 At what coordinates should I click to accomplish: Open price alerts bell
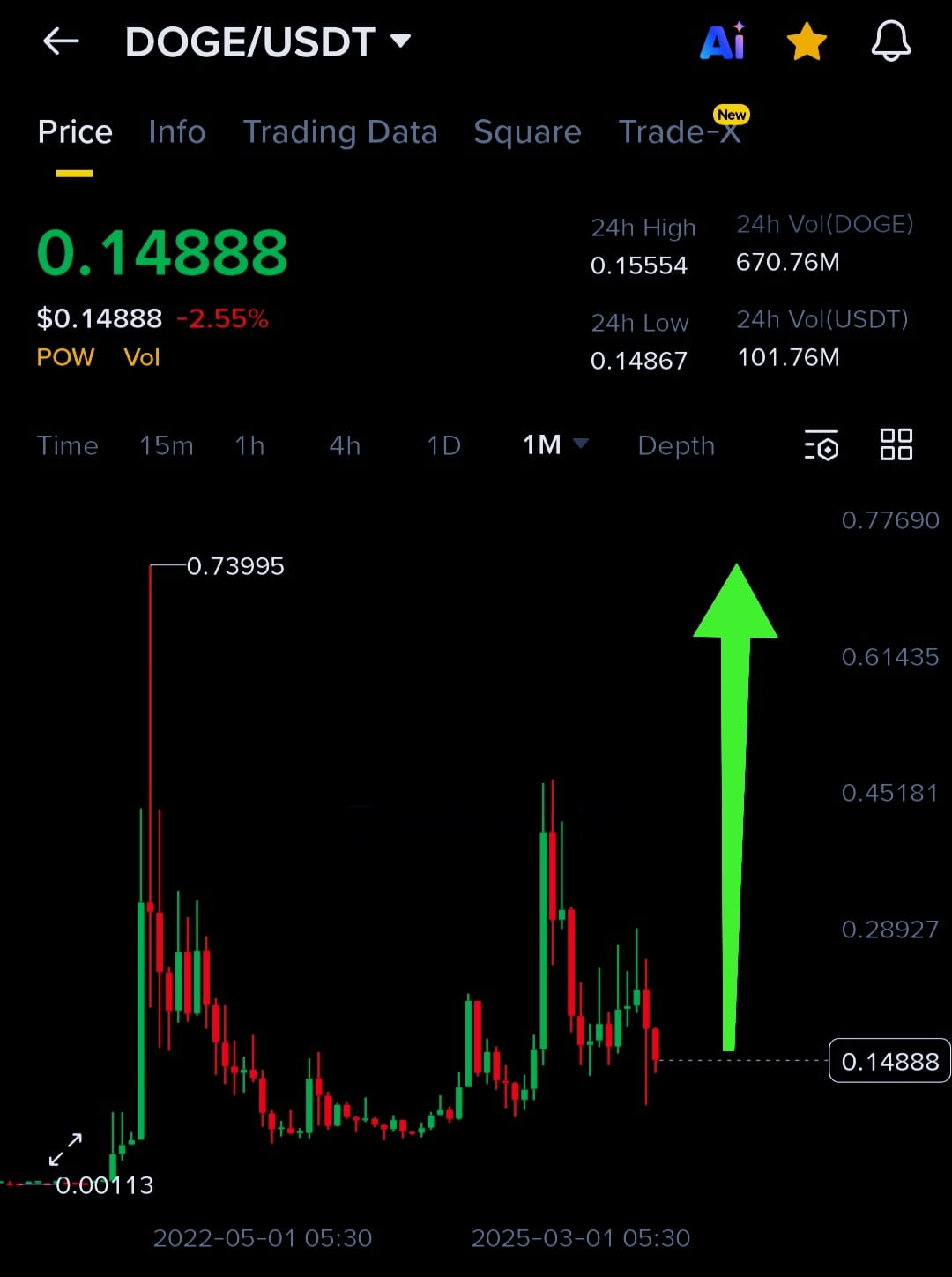pyautogui.click(x=890, y=41)
